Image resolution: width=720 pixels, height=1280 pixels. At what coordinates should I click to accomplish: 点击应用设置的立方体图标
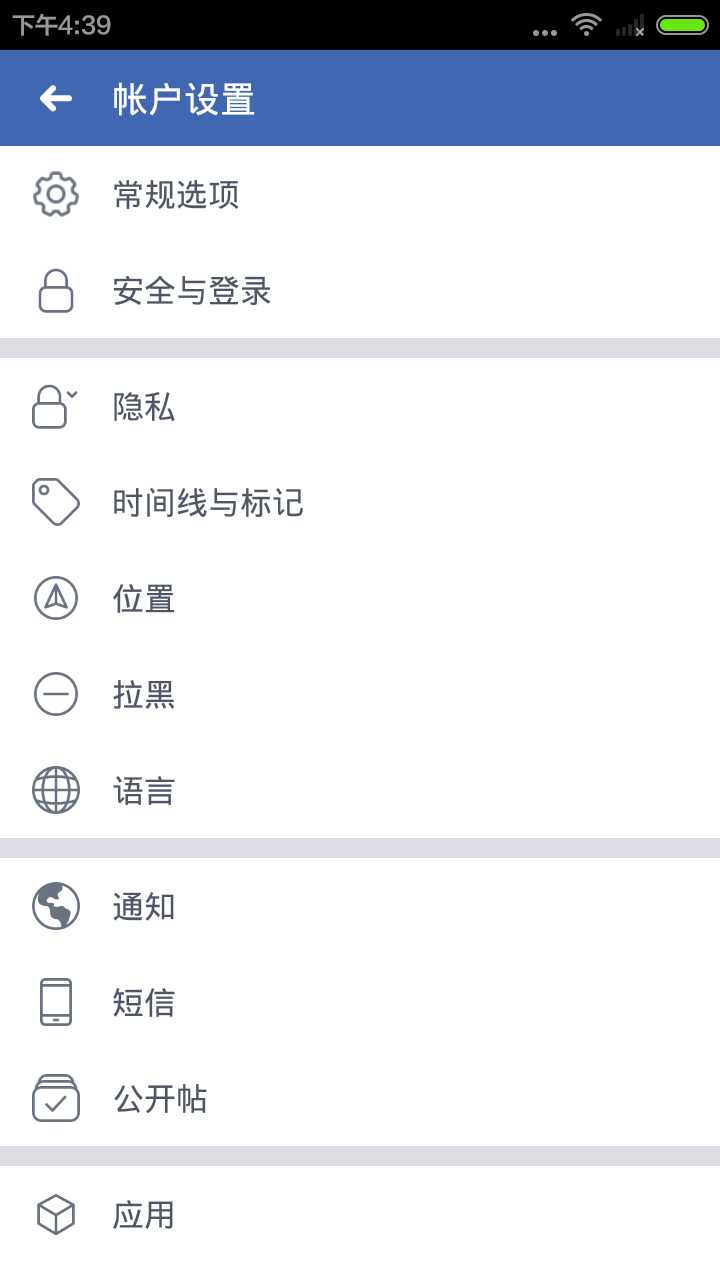[55, 1214]
